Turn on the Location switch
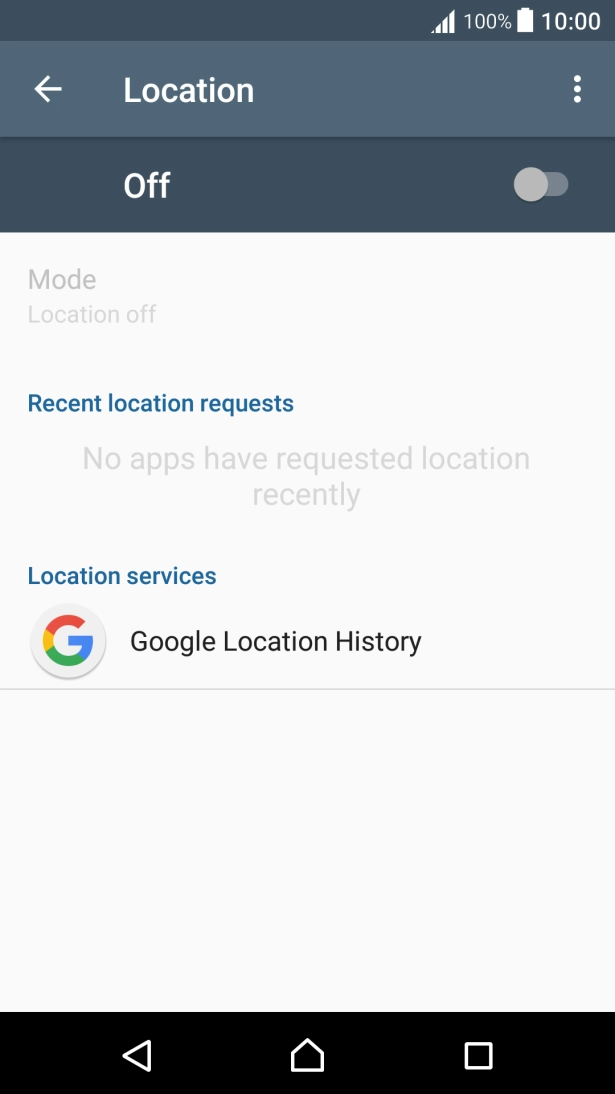The width and height of the screenshot is (615, 1094). (541, 185)
